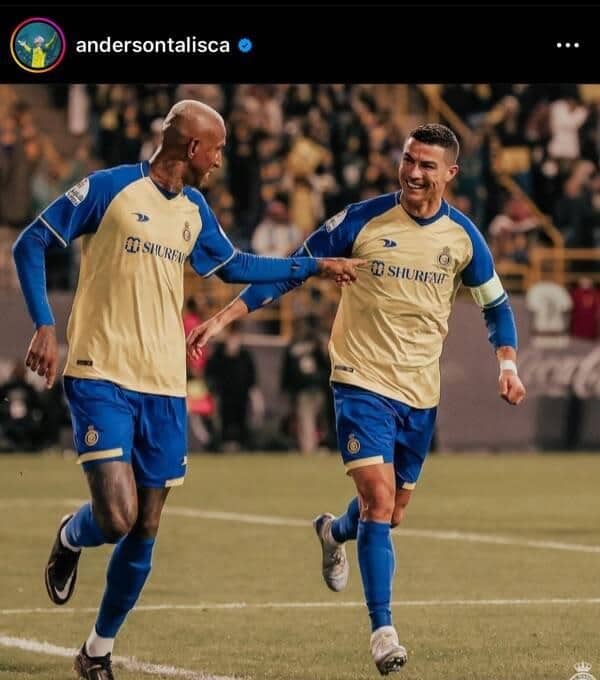Open the andersontalisca username link
The height and width of the screenshot is (680, 600).
(x=152, y=45)
